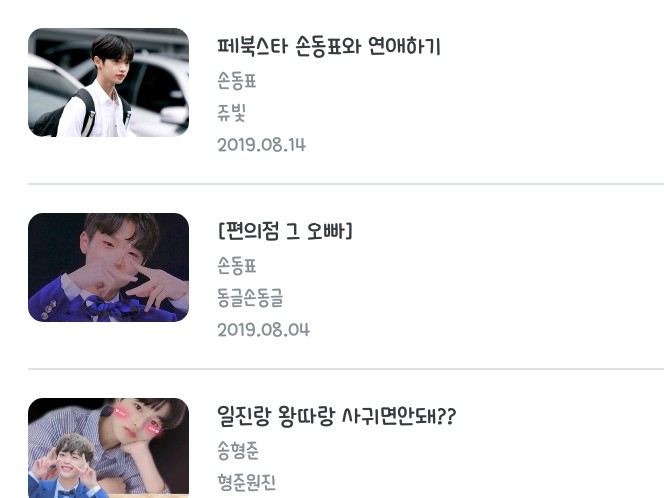The height and width of the screenshot is (498, 664).
Task: Open the story 일진랑 왕따랑 사귀면안돼??
Action: [337, 416]
